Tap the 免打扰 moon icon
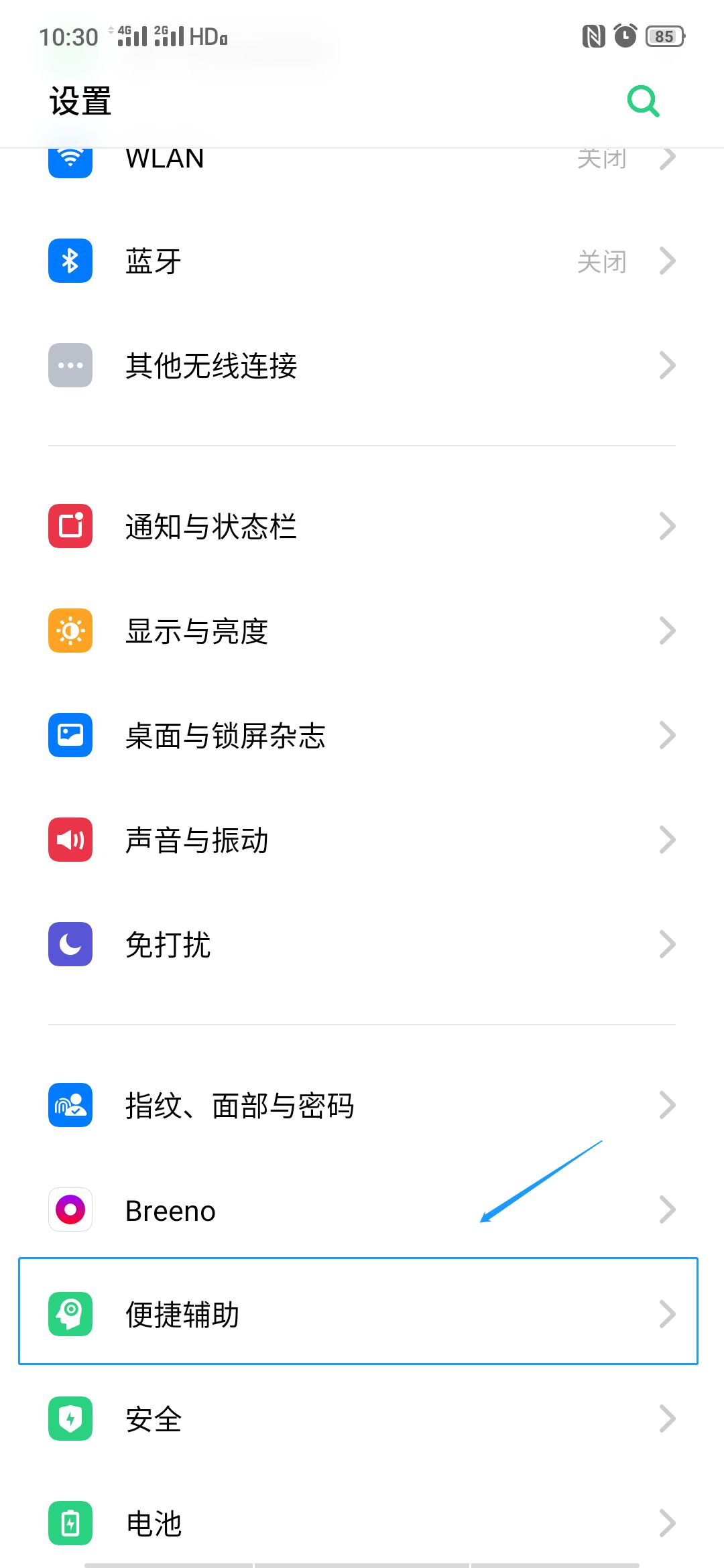 click(x=70, y=944)
